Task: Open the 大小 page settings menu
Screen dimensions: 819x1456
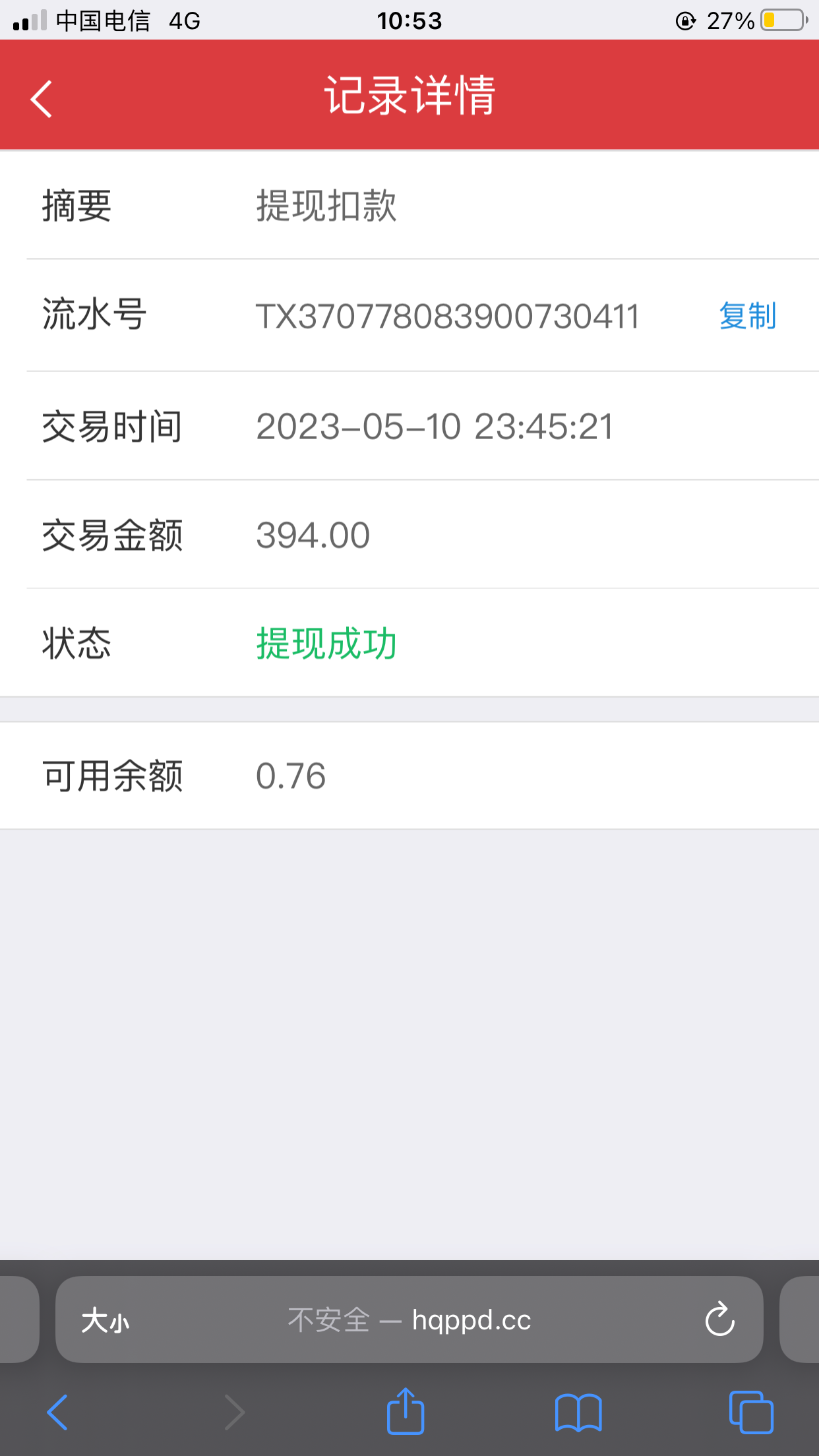Action: [x=104, y=1319]
